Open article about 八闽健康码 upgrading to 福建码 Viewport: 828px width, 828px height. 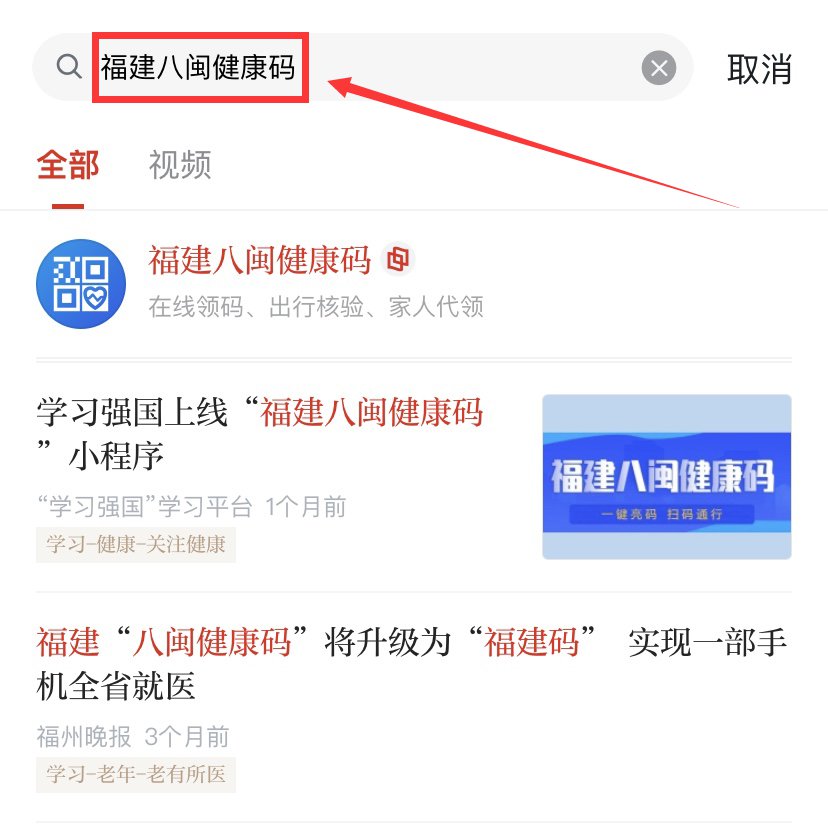(x=410, y=664)
